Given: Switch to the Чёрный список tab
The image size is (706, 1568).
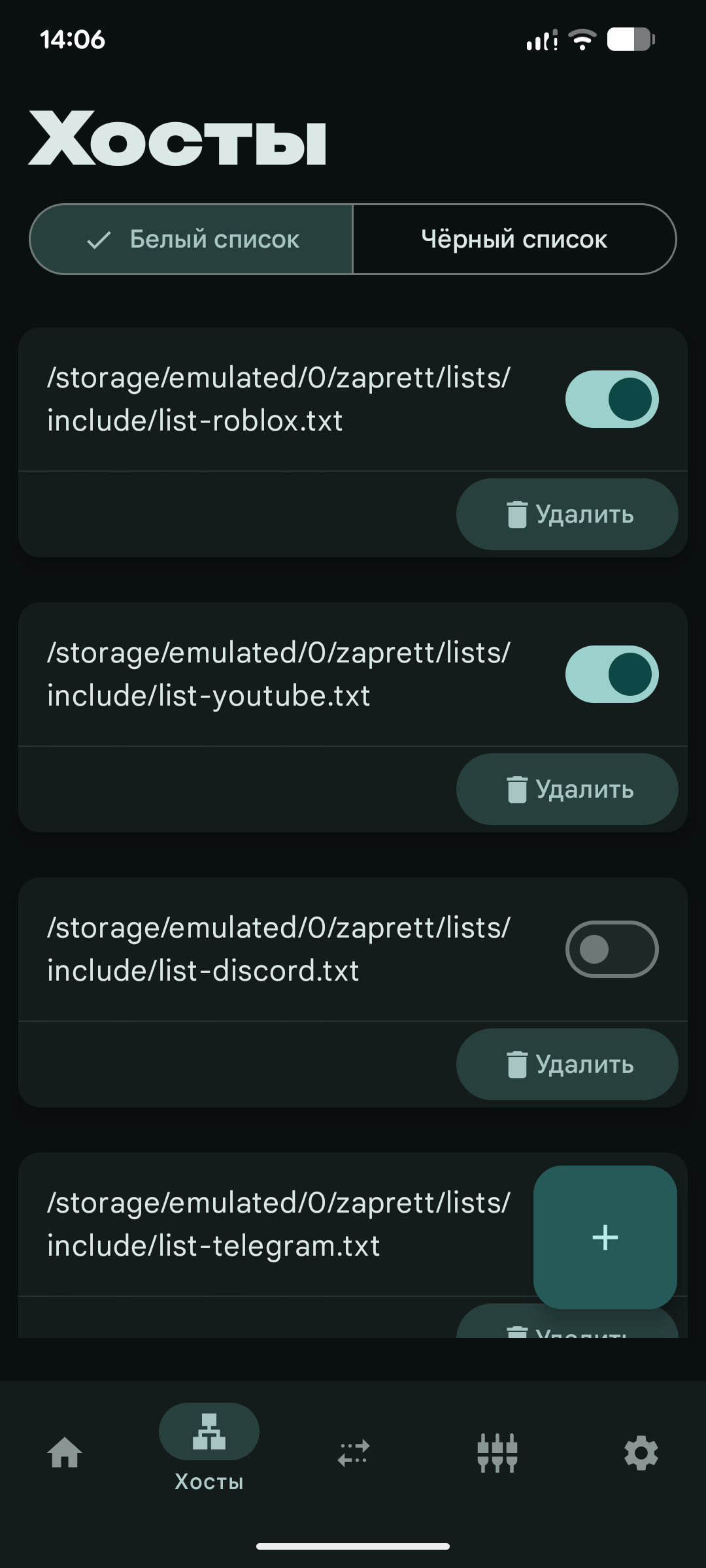Looking at the screenshot, I should (x=514, y=239).
